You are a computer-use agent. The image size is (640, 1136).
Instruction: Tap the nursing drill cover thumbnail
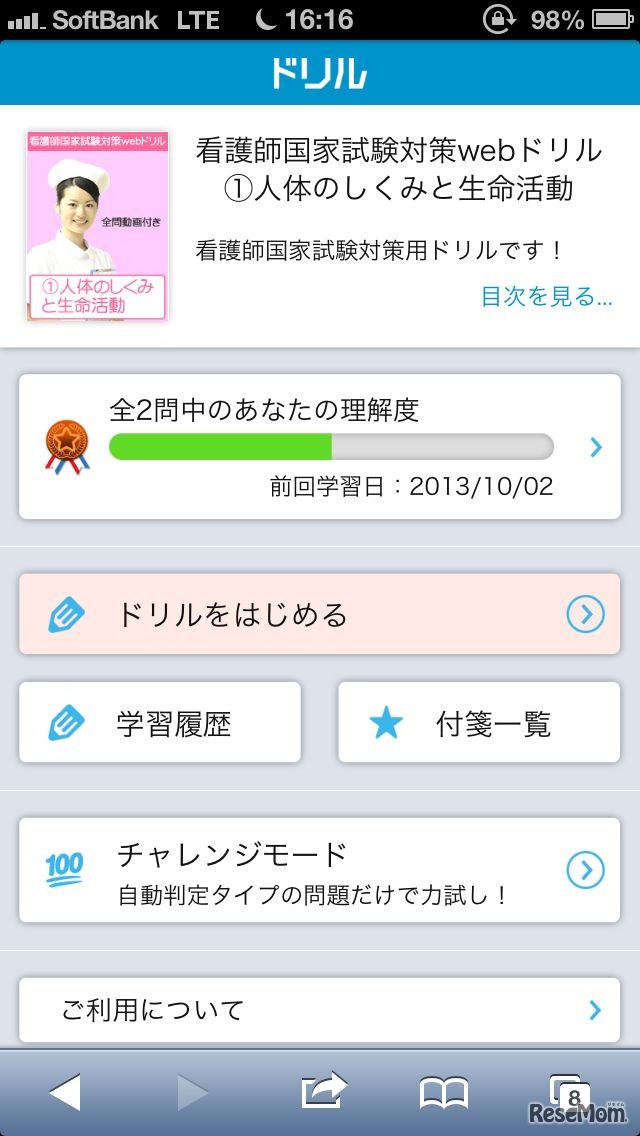pos(97,226)
